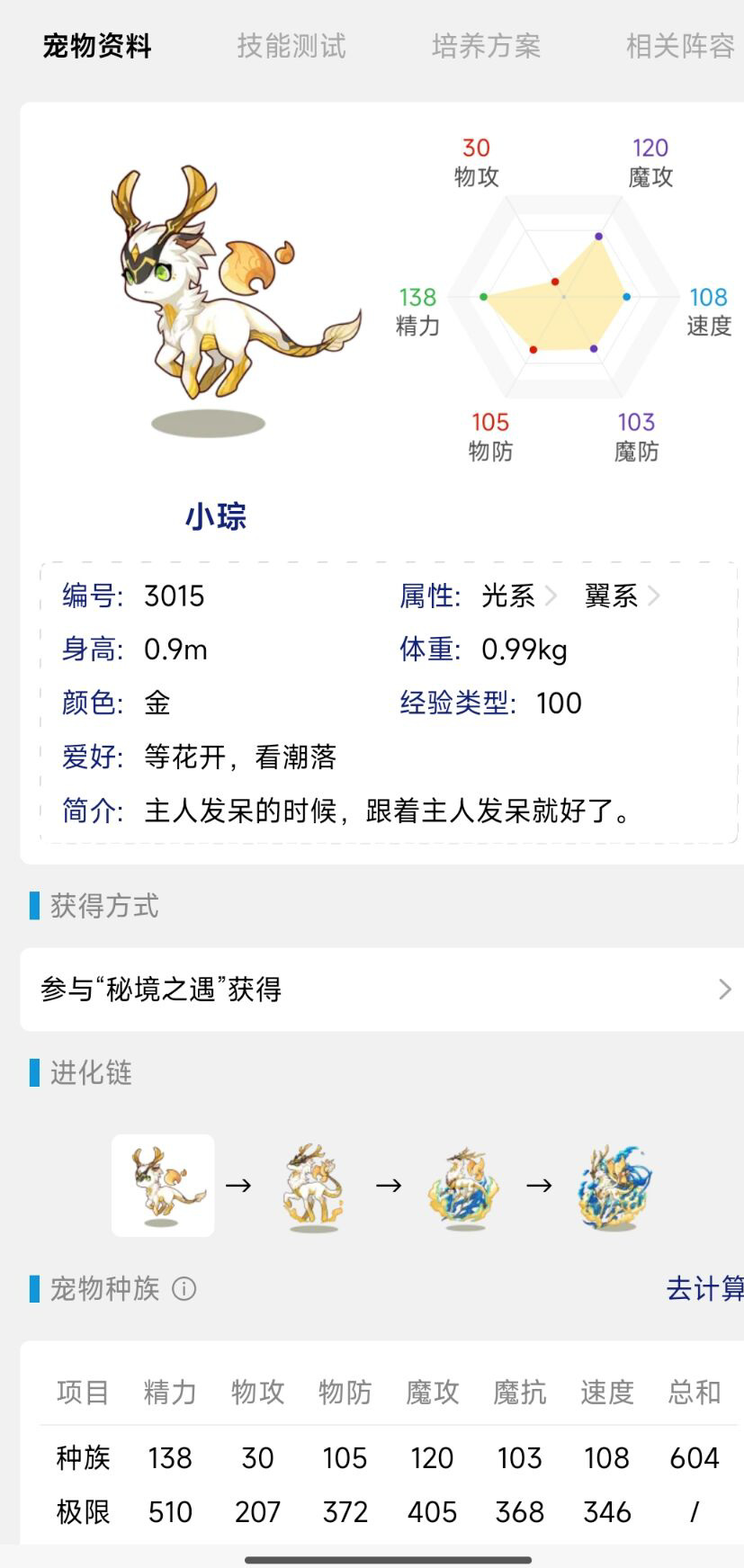Select the final evolution form thumbnail
The height and width of the screenshot is (1568, 744).
point(614,1186)
